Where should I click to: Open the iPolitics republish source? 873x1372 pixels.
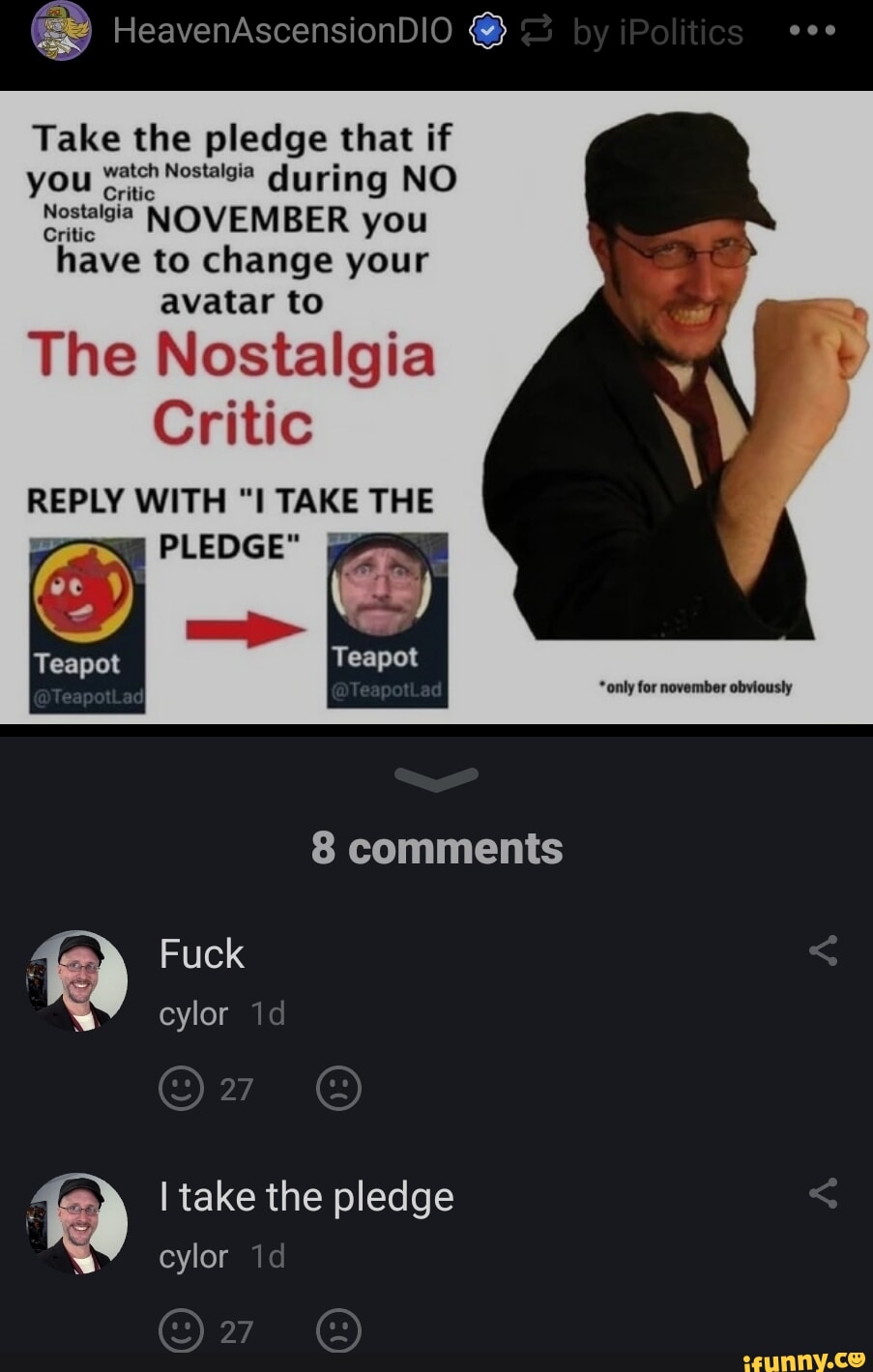pos(657,33)
